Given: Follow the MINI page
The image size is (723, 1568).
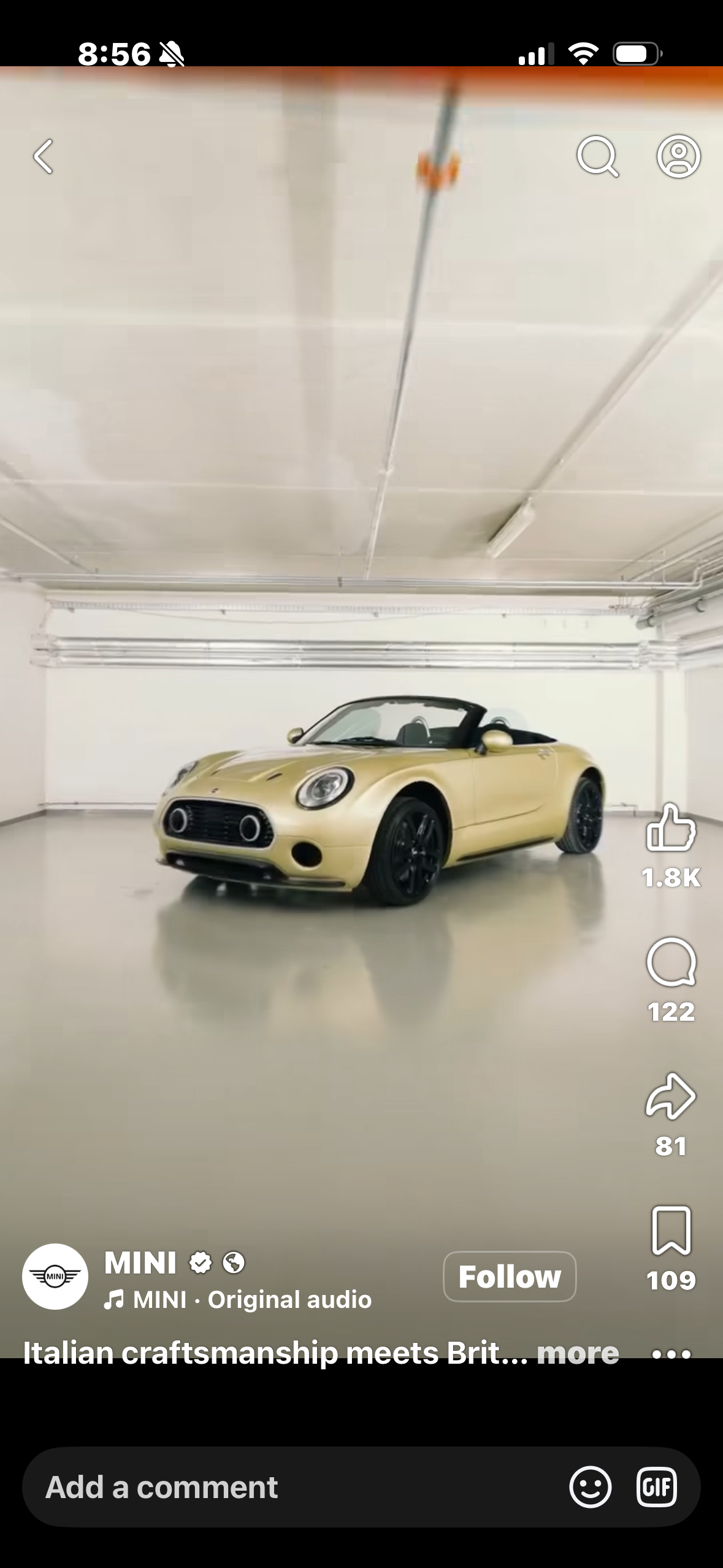Looking at the screenshot, I should click(509, 1277).
